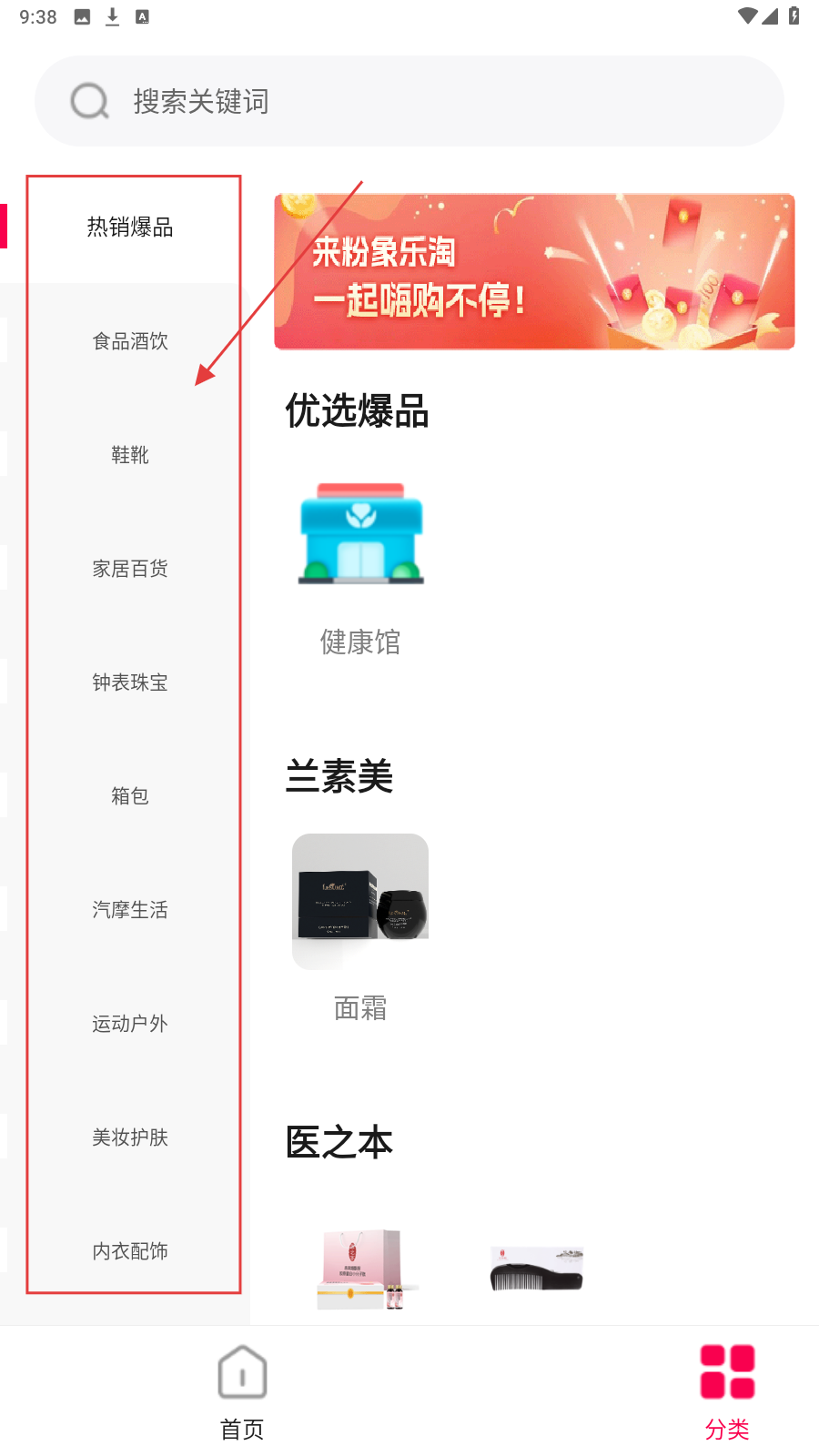Switch to the 食品酒饮 category

click(x=130, y=341)
